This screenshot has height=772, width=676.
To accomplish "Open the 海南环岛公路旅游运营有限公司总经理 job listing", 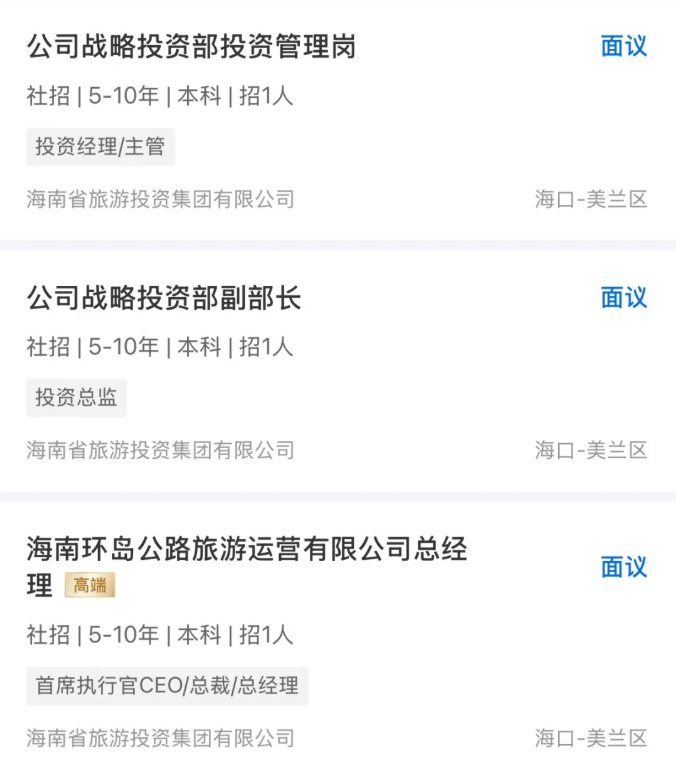I will click(x=246, y=550).
